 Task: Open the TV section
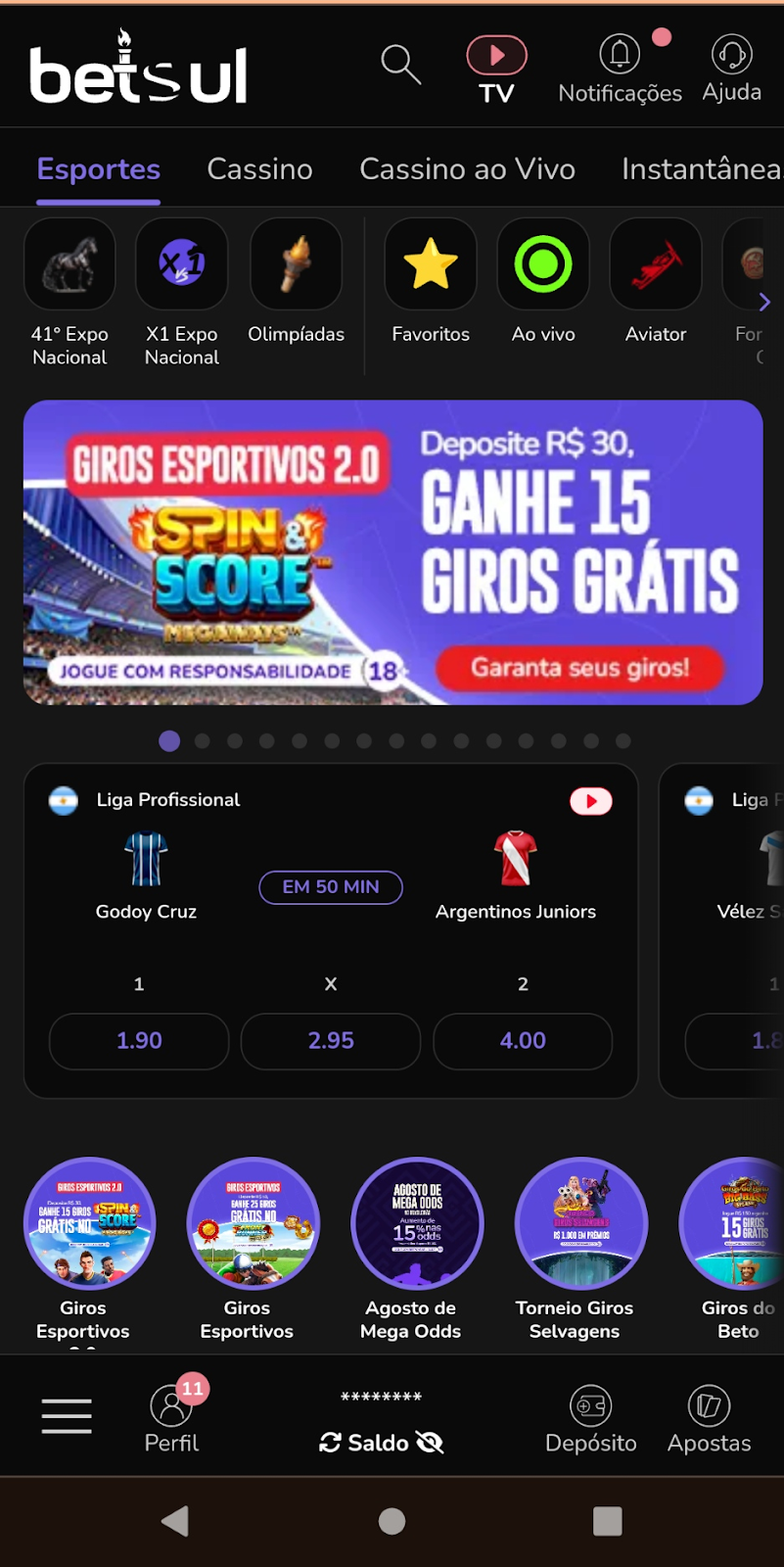[496, 71]
